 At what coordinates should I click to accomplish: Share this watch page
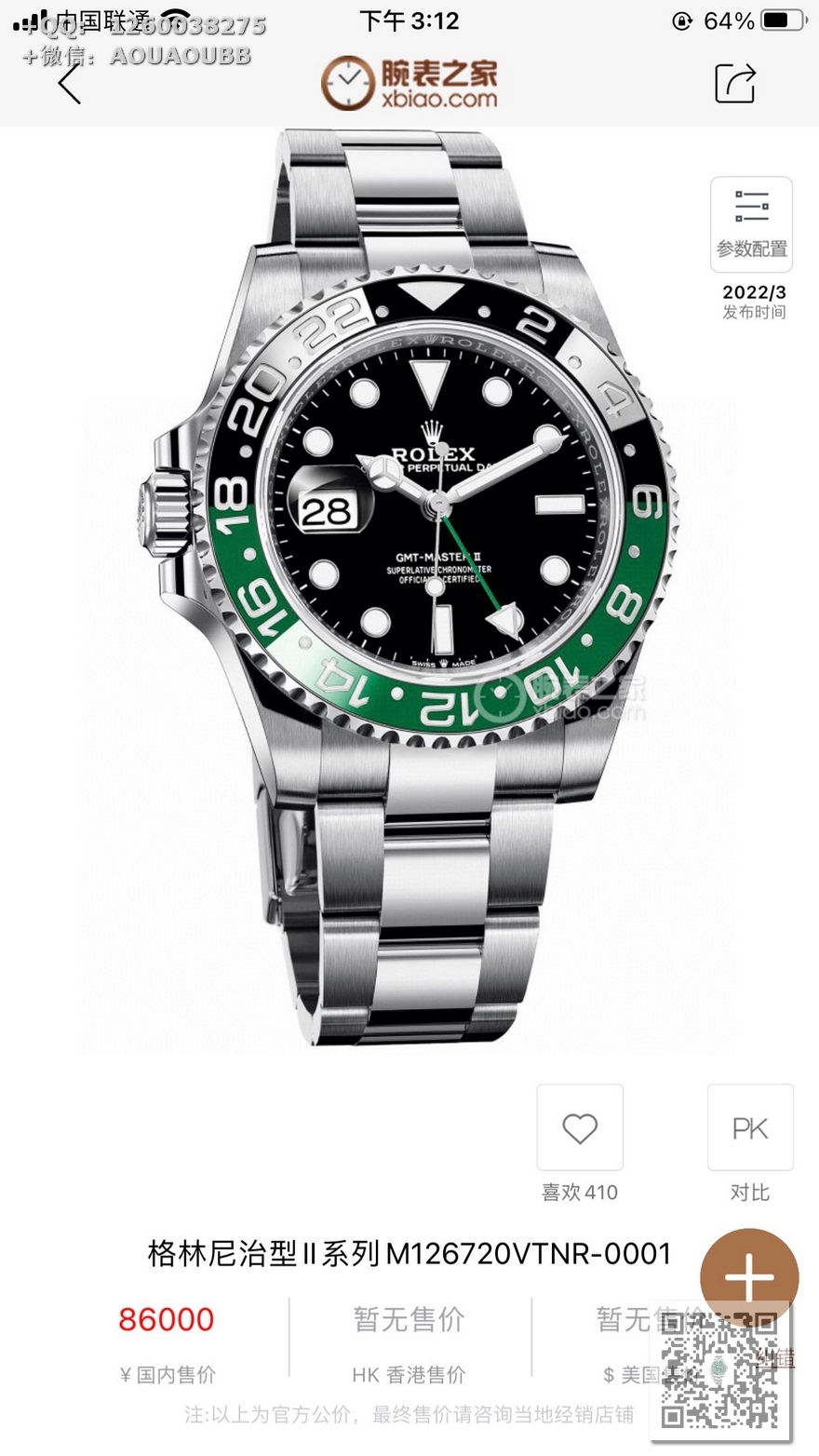tap(735, 84)
